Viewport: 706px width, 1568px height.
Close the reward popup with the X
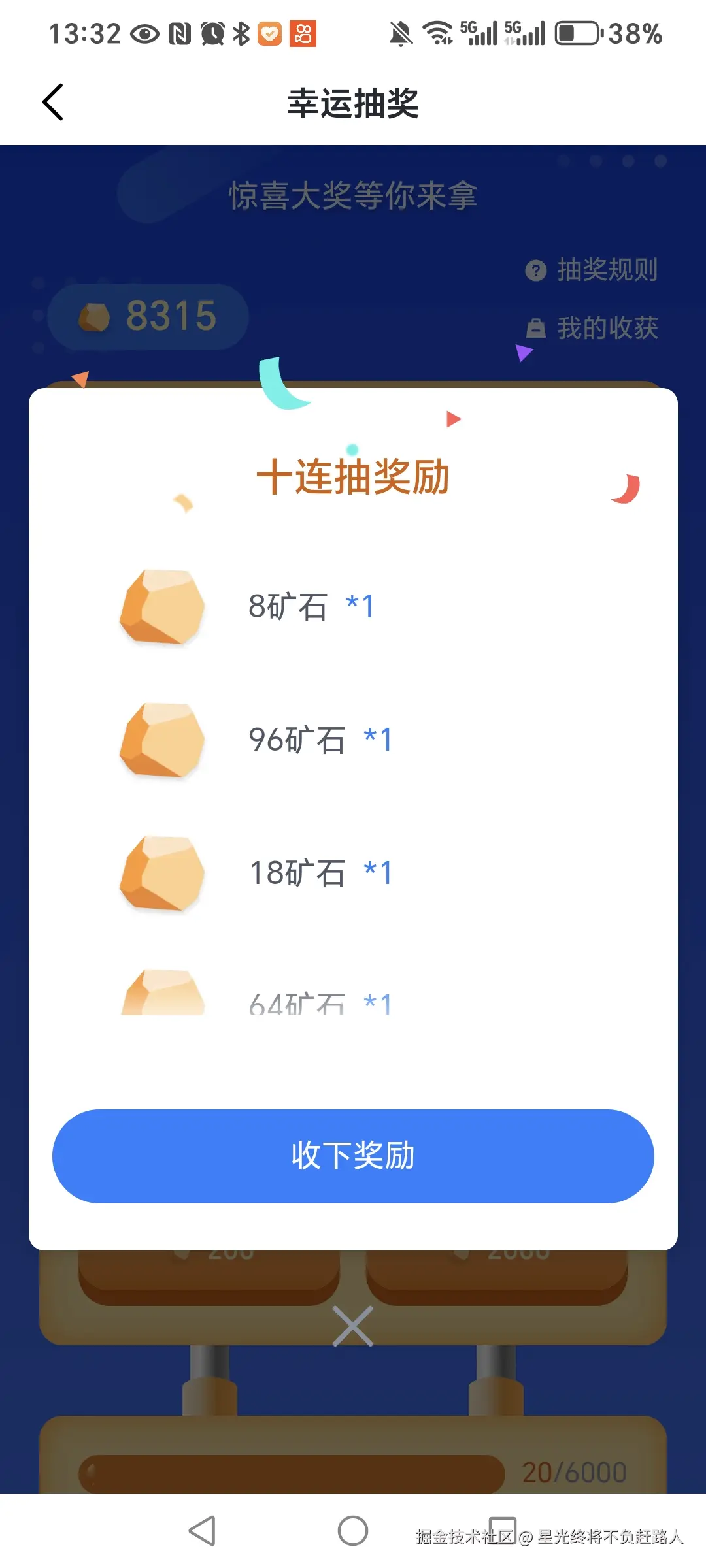pos(353,1324)
